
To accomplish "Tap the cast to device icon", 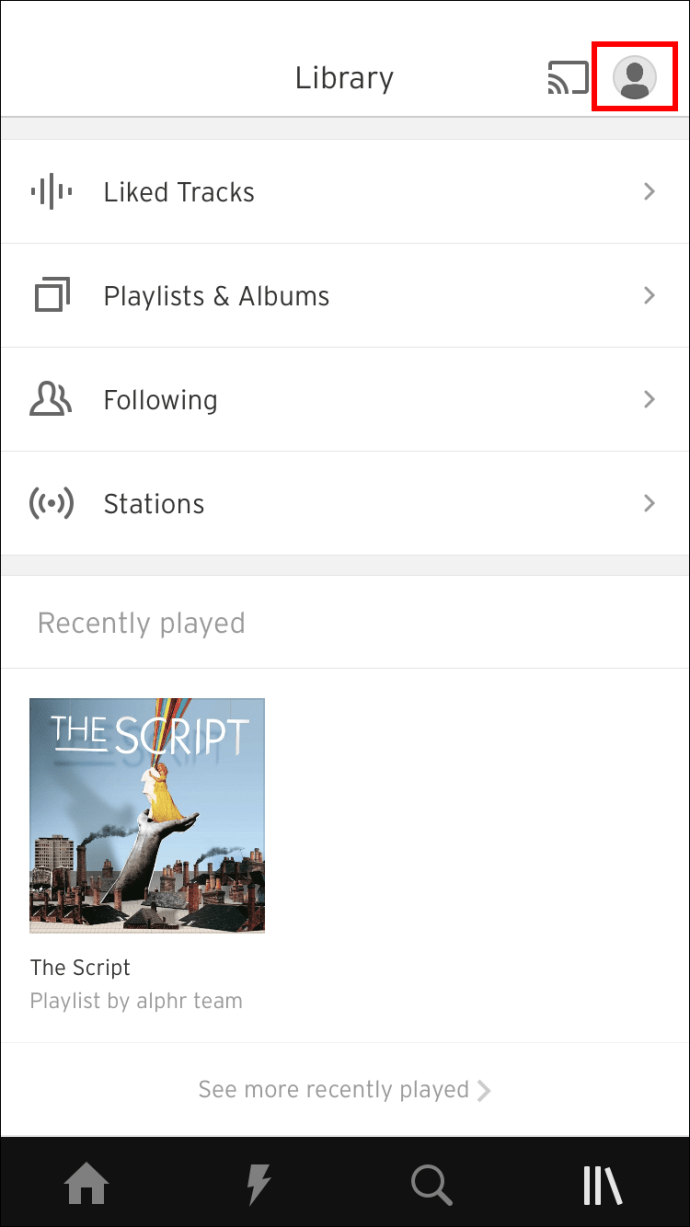I will tap(568, 78).
